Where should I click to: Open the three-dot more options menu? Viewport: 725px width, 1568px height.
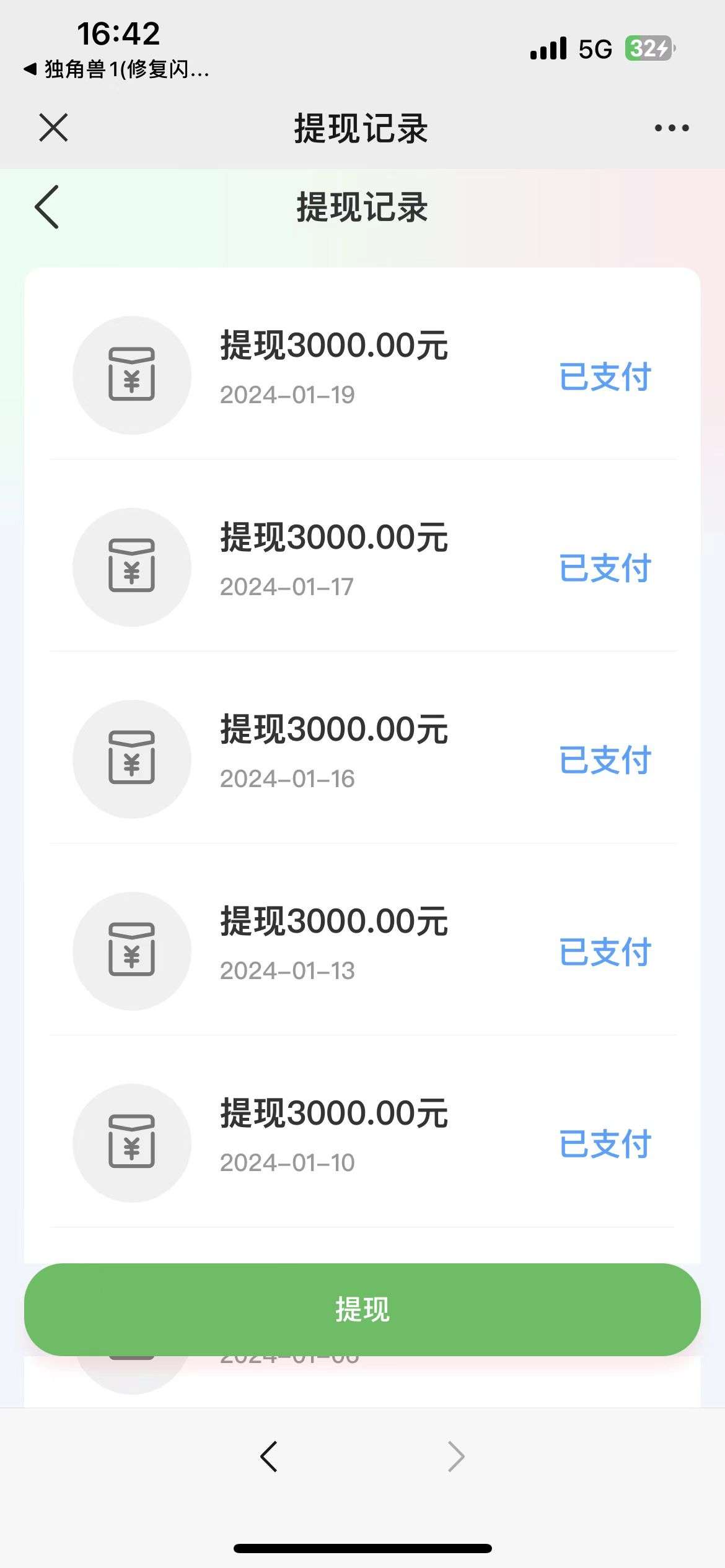672,128
